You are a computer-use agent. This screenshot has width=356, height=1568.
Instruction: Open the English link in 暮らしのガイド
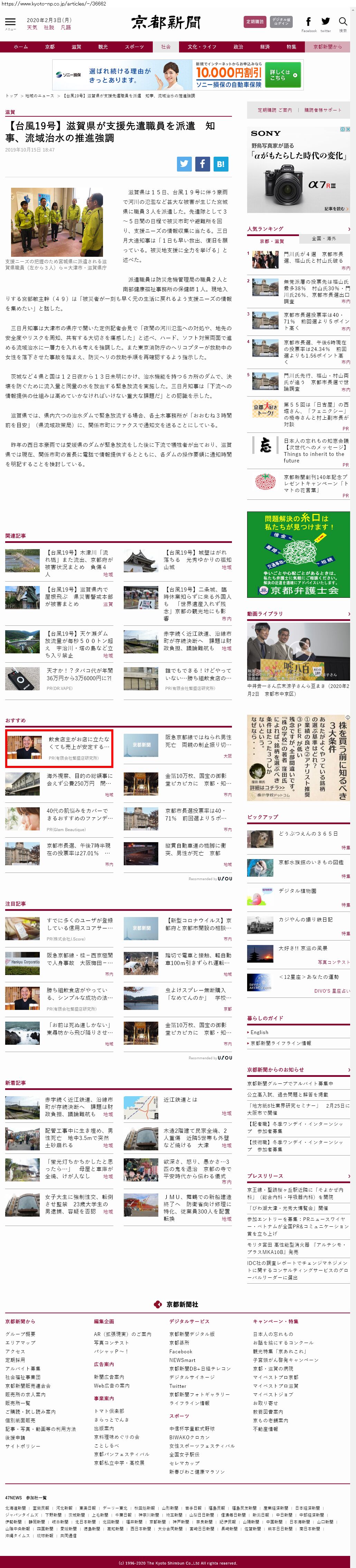259,1032
